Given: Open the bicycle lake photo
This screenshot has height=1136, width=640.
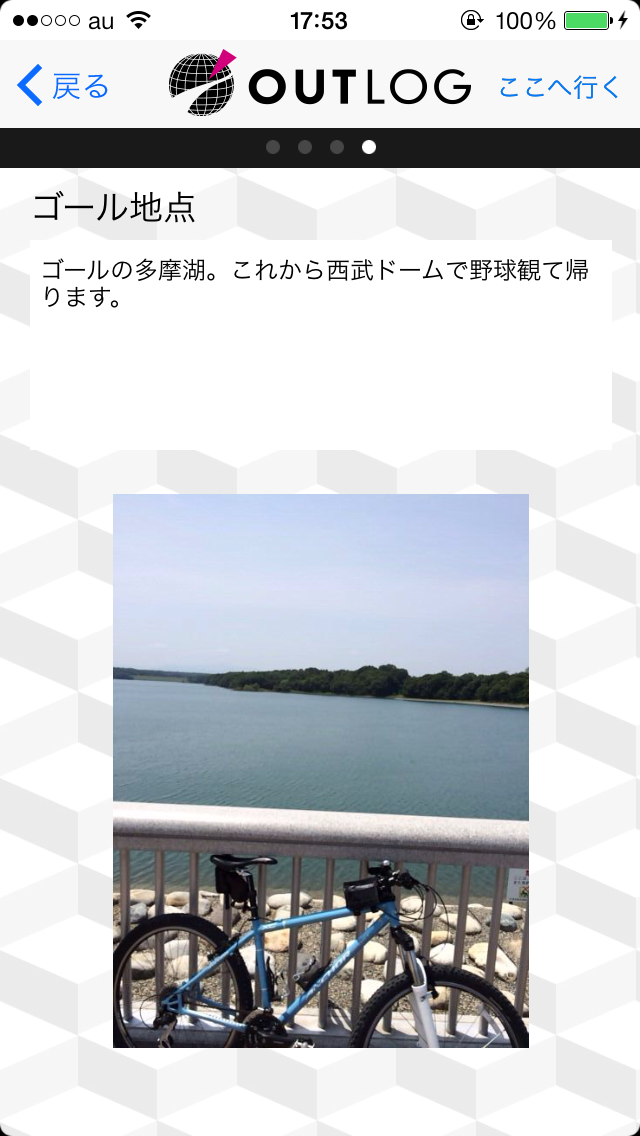Looking at the screenshot, I should [320, 770].
